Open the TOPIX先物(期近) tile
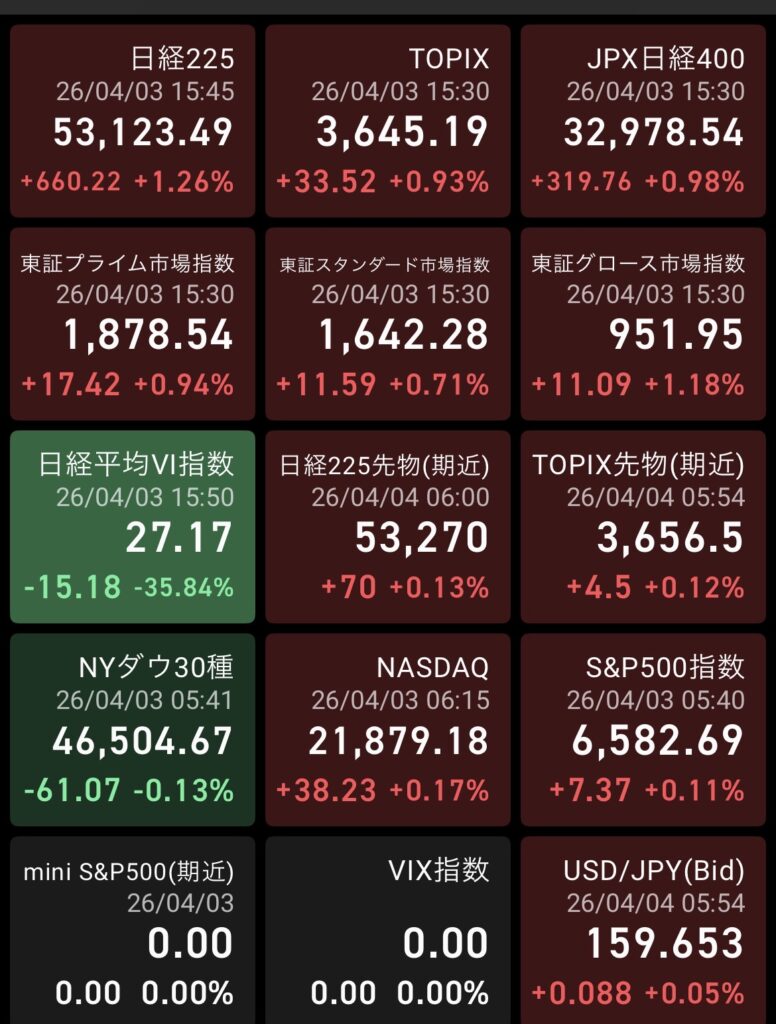The height and width of the screenshot is (1024, 776). point(643,527)
